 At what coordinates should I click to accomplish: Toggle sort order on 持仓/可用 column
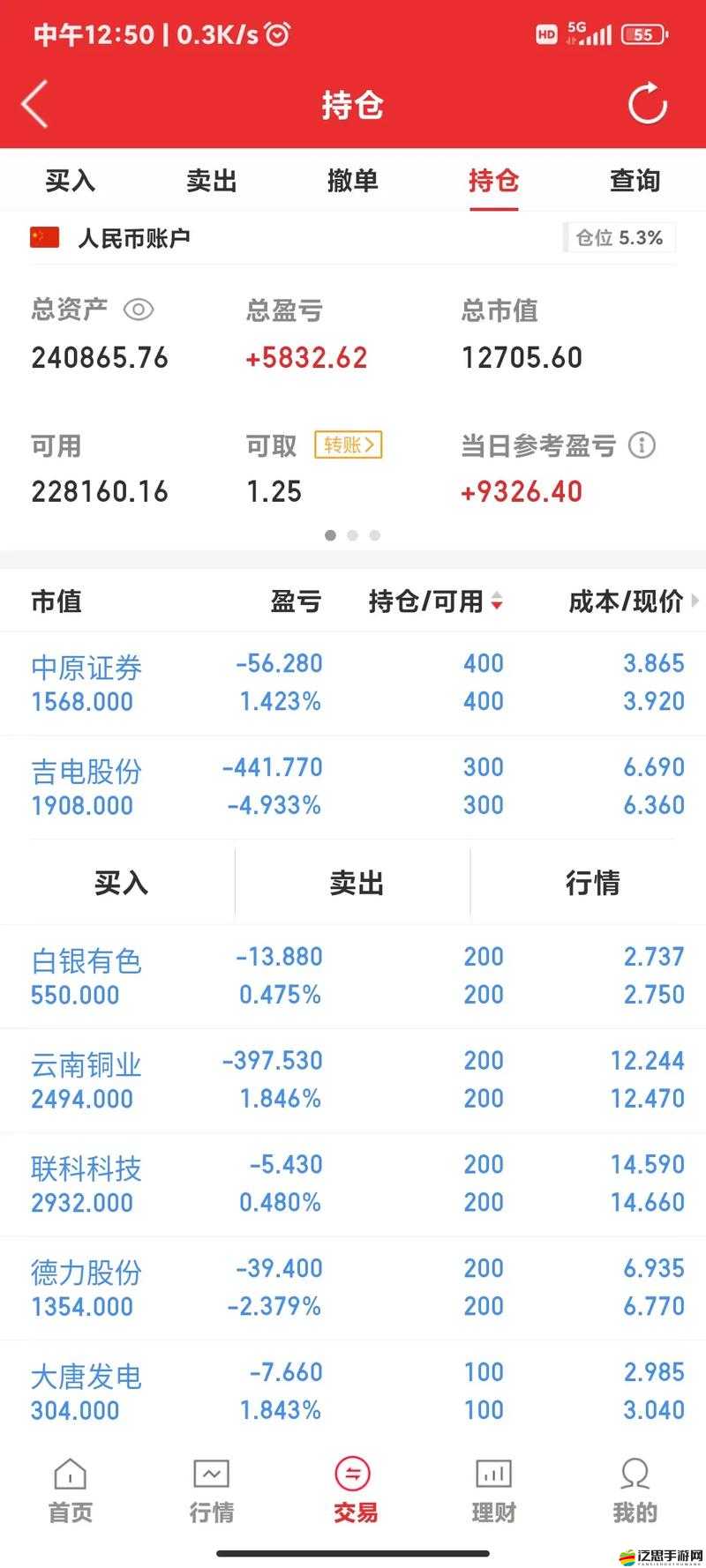[498, 604]
